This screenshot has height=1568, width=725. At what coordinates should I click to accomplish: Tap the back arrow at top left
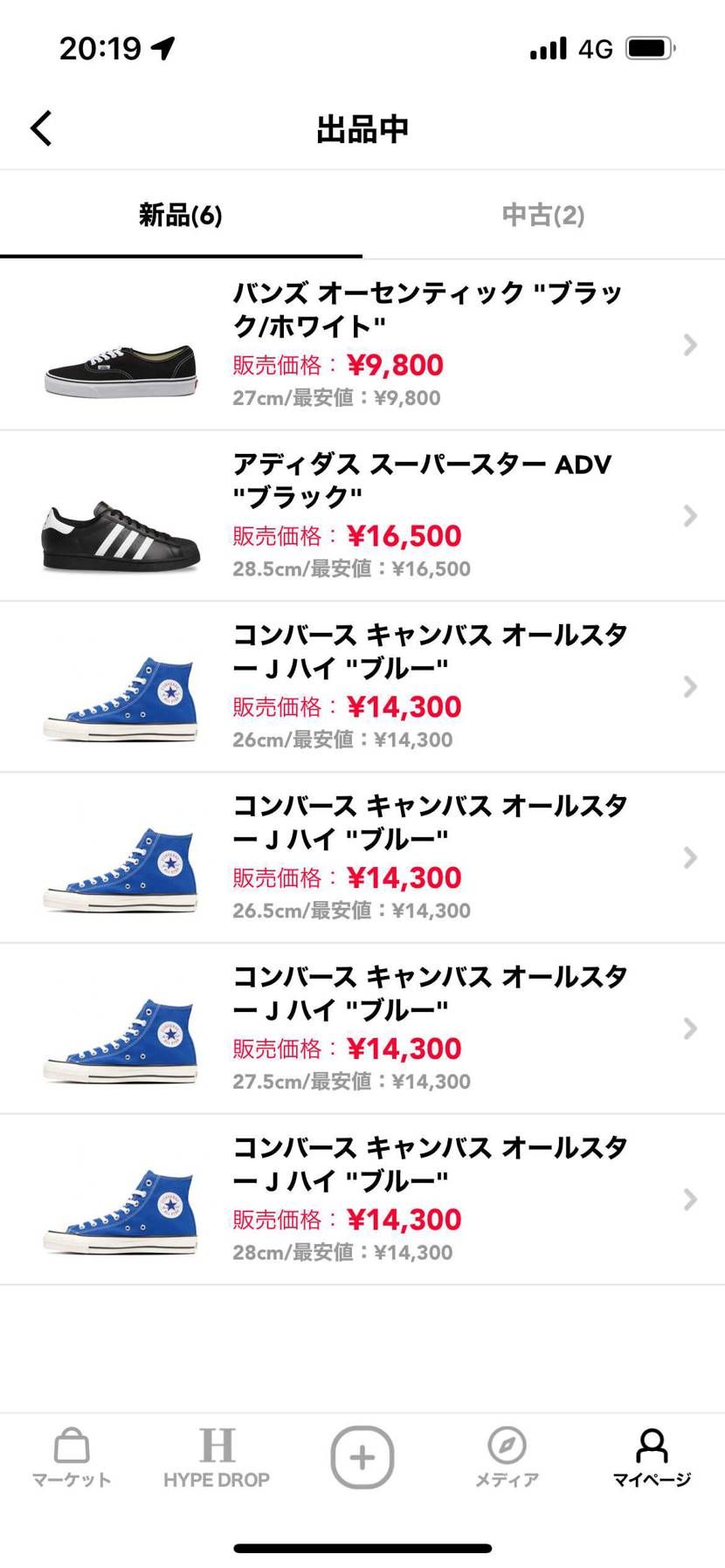click(39, 127)
